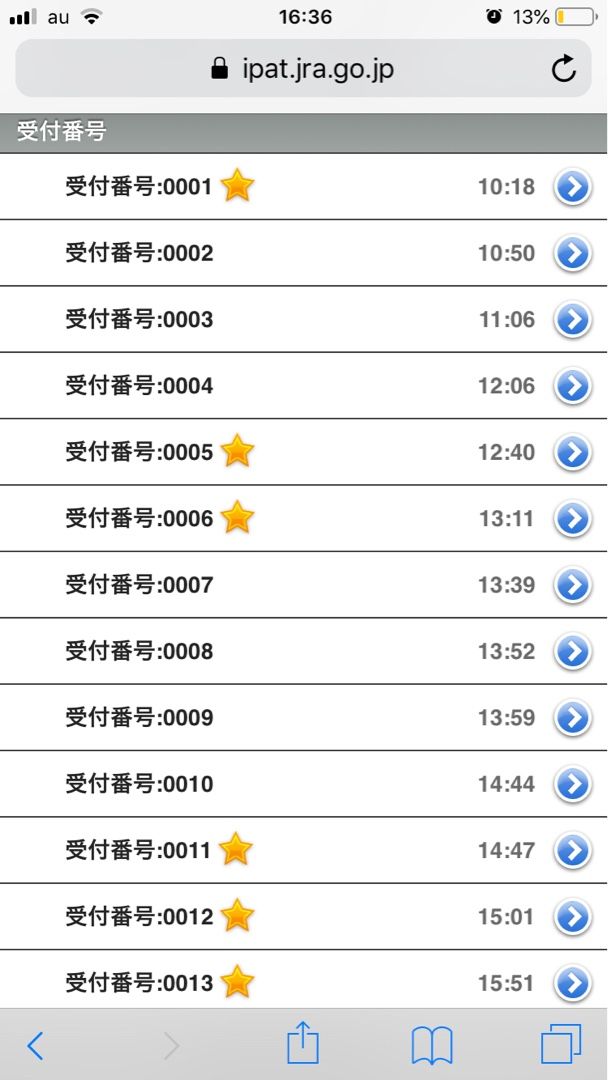Share this page via share sheet

tap(302, 1045)
